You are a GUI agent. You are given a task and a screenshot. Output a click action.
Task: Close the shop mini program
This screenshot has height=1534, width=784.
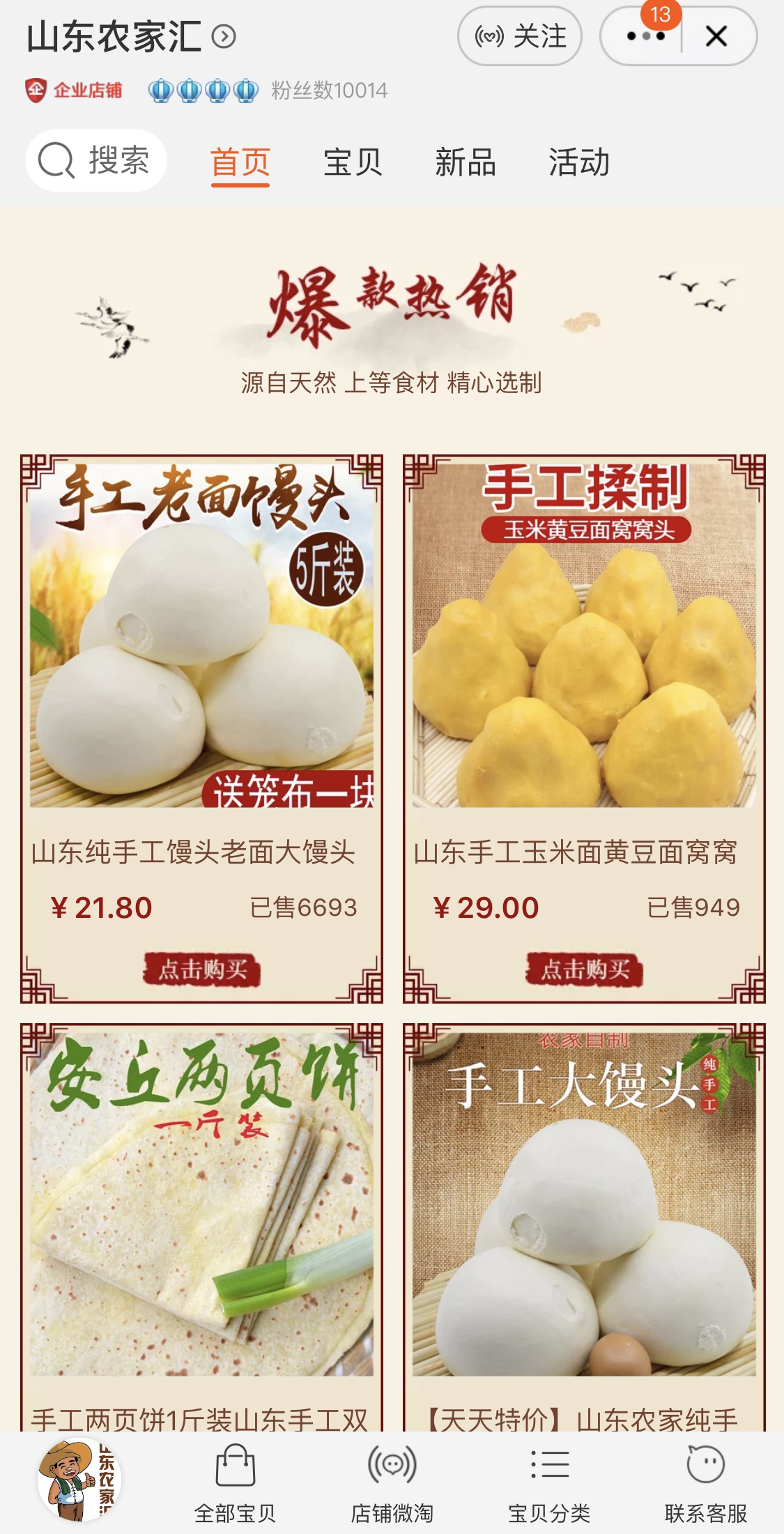[716, 36]
